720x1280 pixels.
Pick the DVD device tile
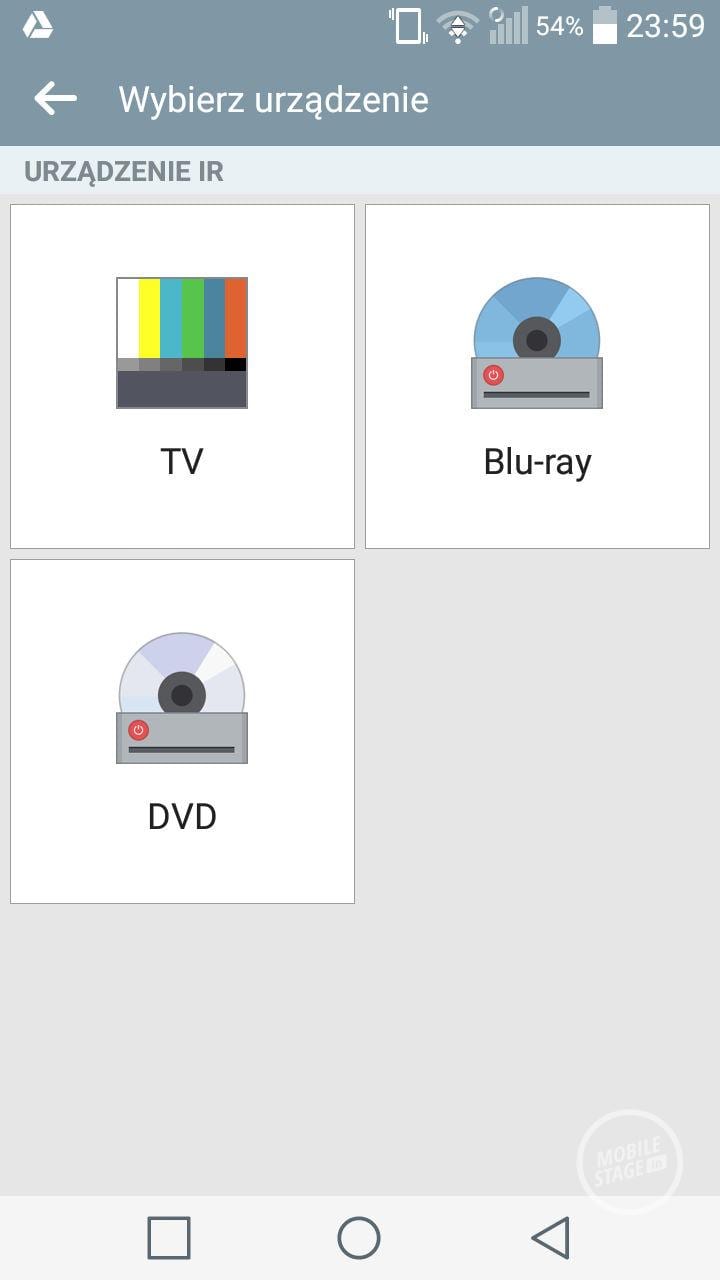click(x=182, y=731)
